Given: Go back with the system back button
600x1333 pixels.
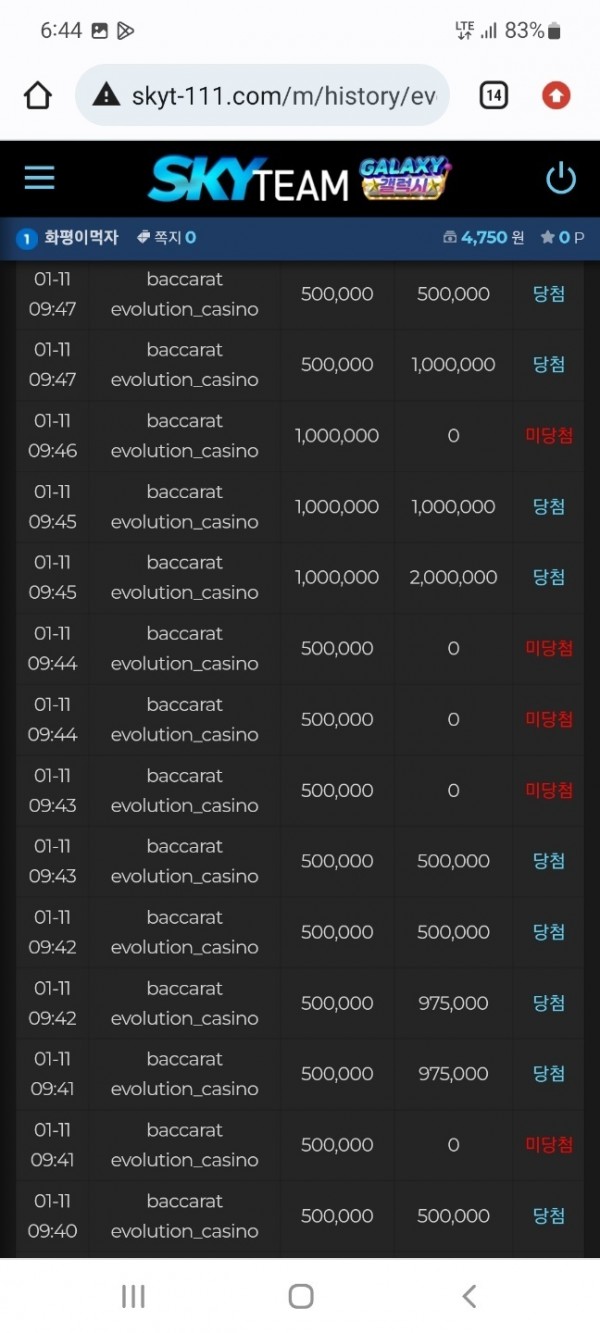Looking at the screenshot, I should click(x=469, y=1296).
